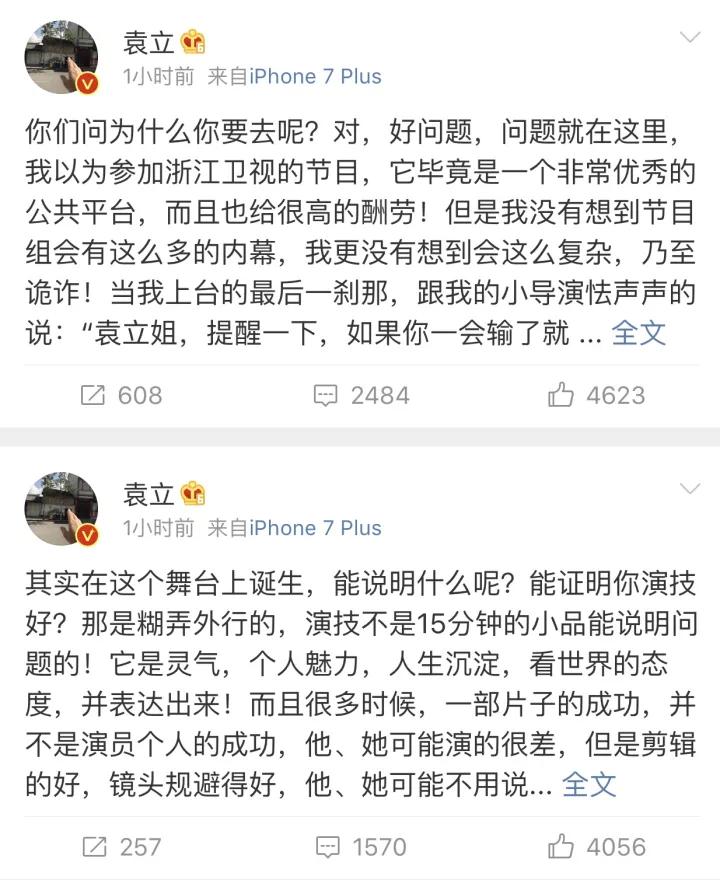Viewport: 720px width, 880px height.
Task: Expand 全文 of the post mentioning 浙江卫视
Action: coord(638,333)
